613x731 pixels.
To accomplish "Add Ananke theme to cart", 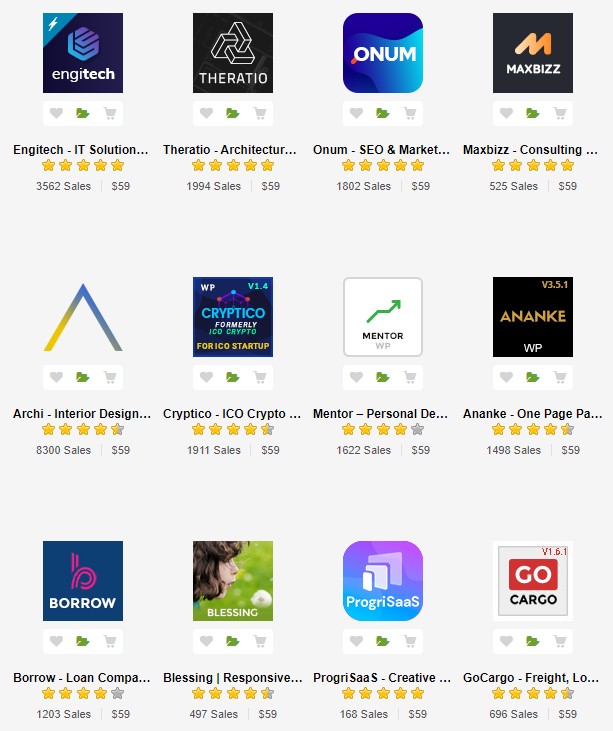I will (559, 377).
